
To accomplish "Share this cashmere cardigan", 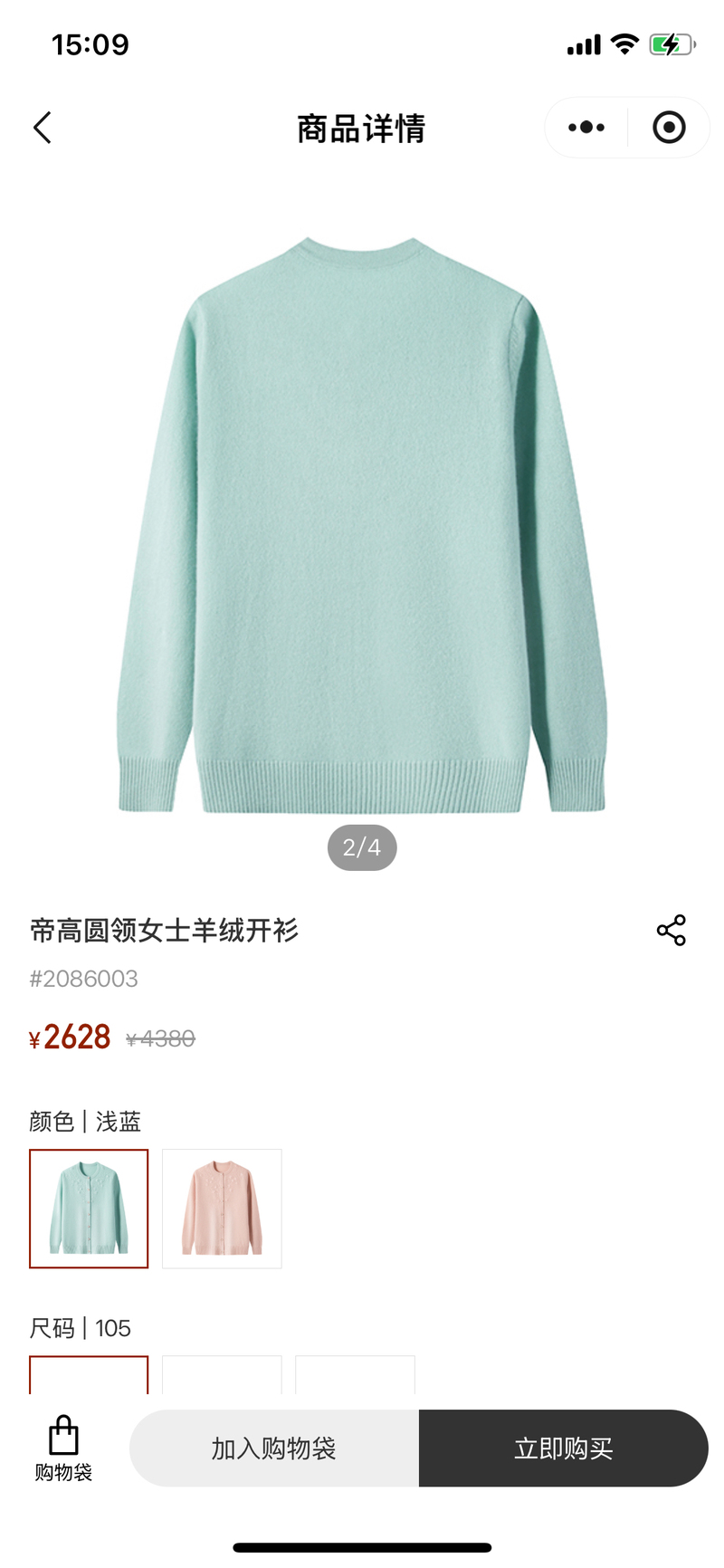I will (x=672, y=930).
